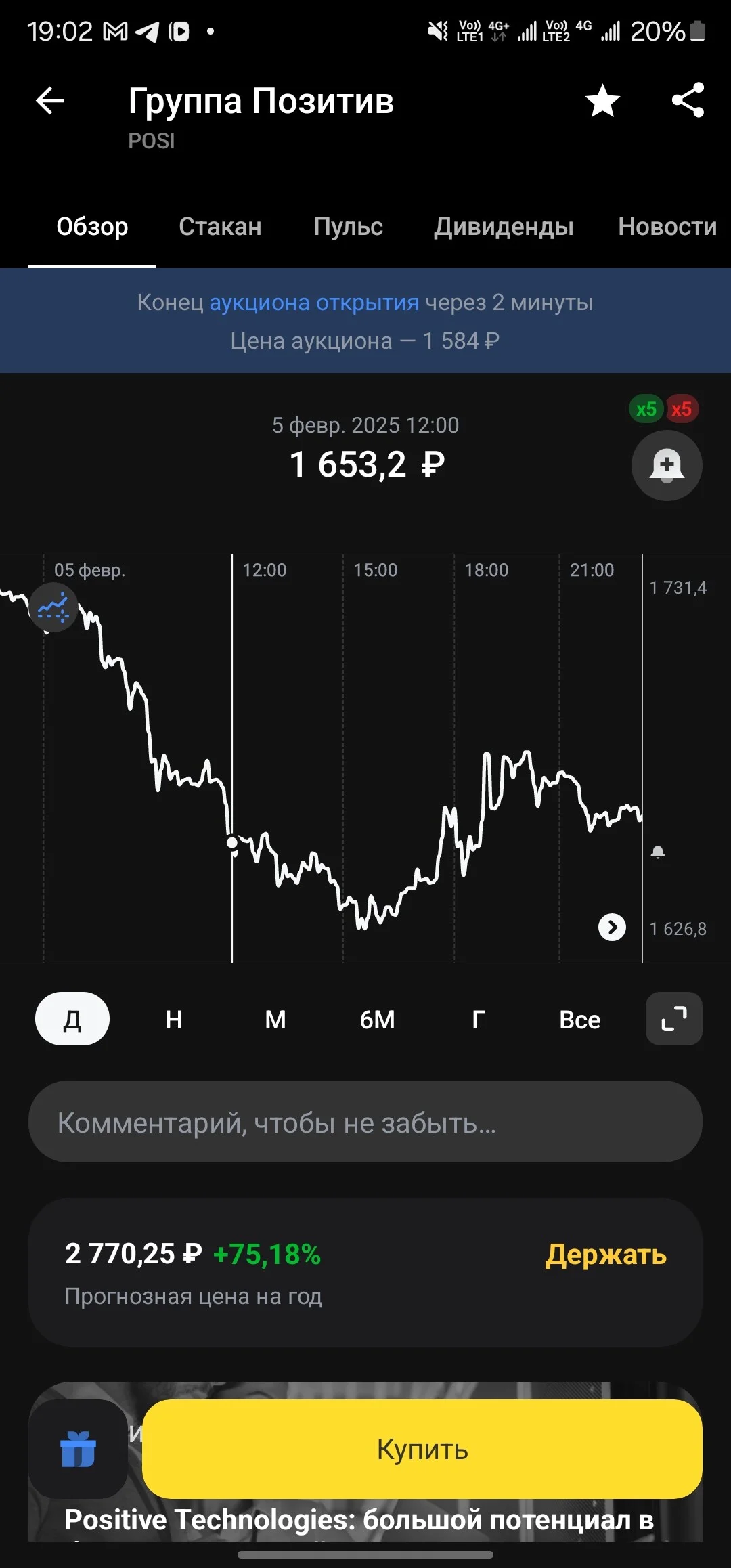This screenshot has width=731, height=1568.
Task: Switch to the Стакан tab
Action: [220, 227]
